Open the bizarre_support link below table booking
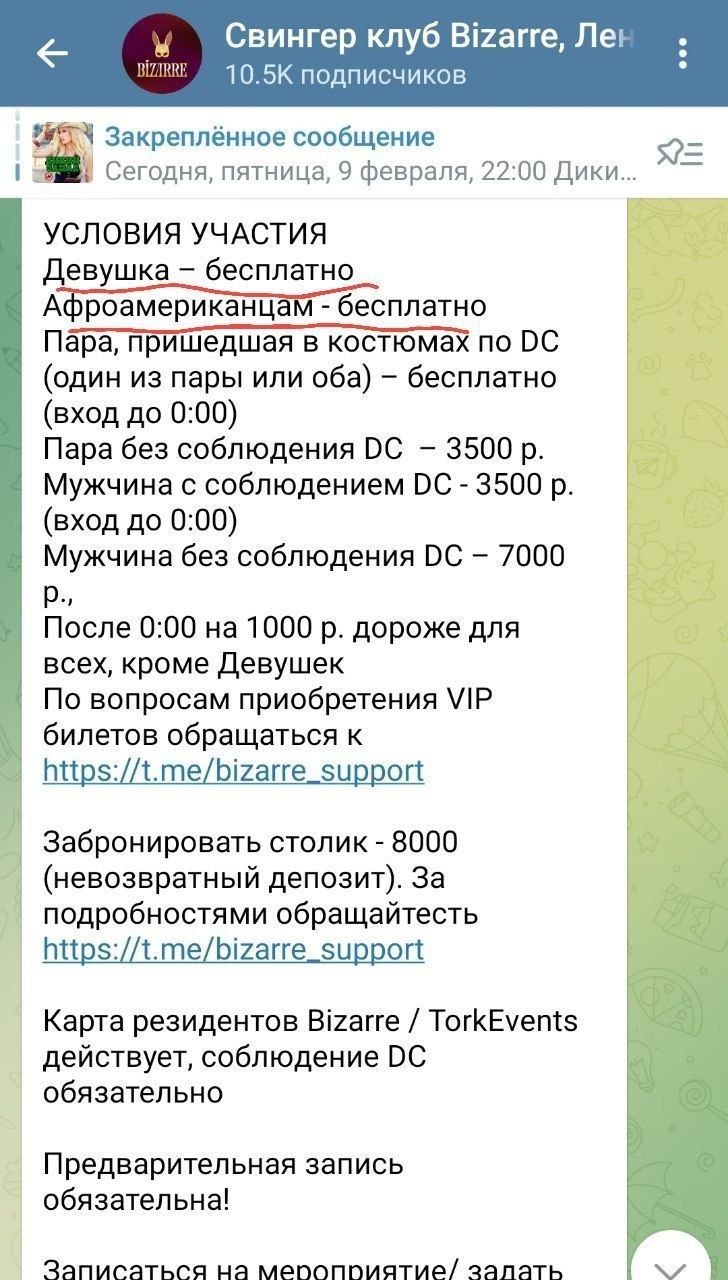The image size is (728, 1280). click(x=233, y=949)
